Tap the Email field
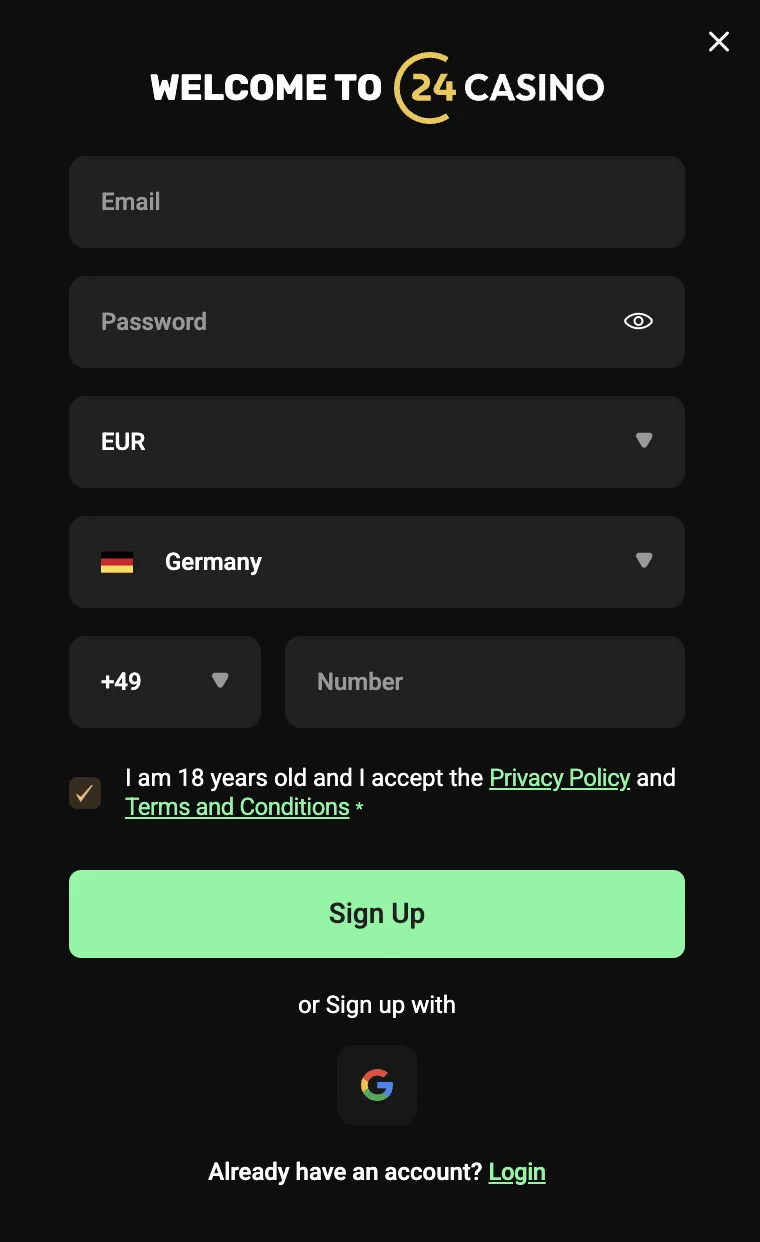 [x=377, y=202]
